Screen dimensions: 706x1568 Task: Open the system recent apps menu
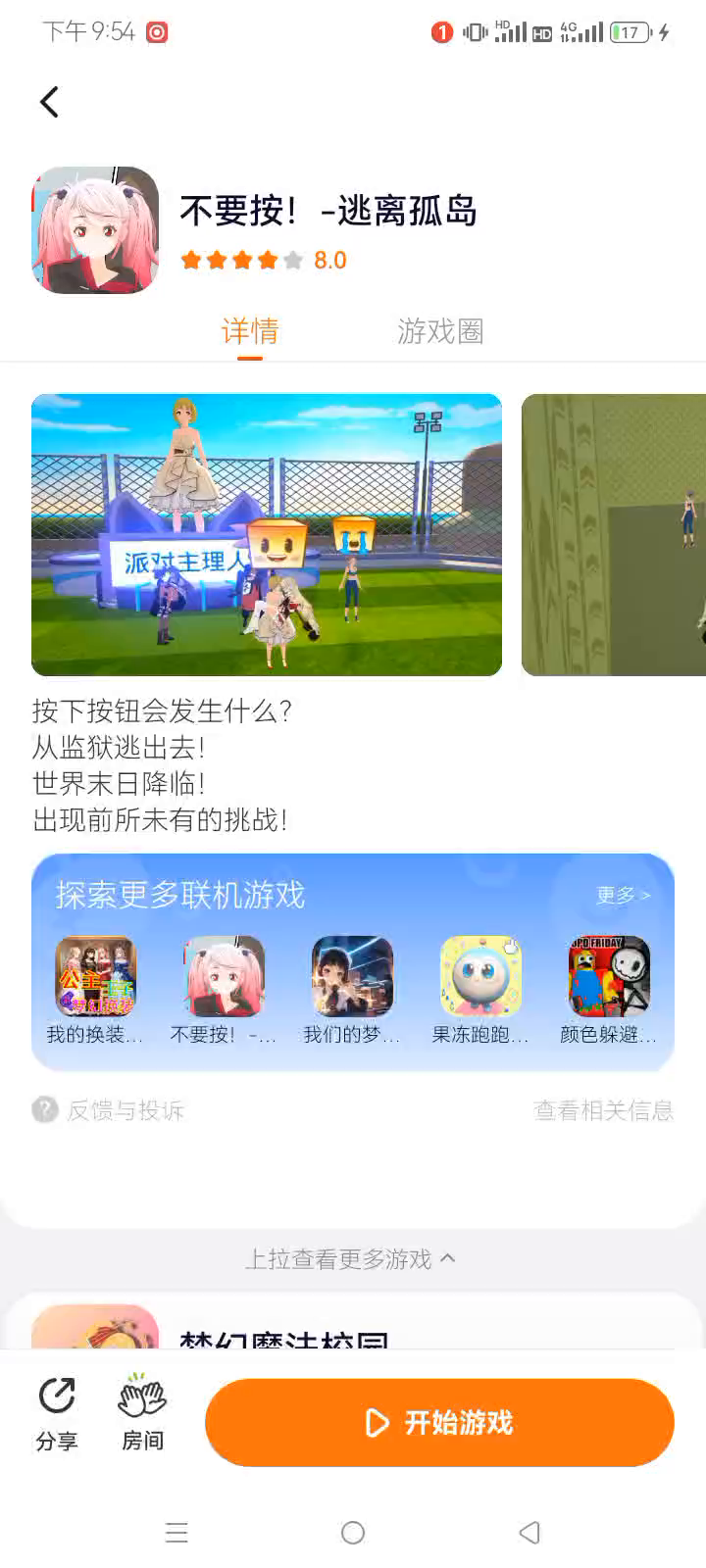176,1533
